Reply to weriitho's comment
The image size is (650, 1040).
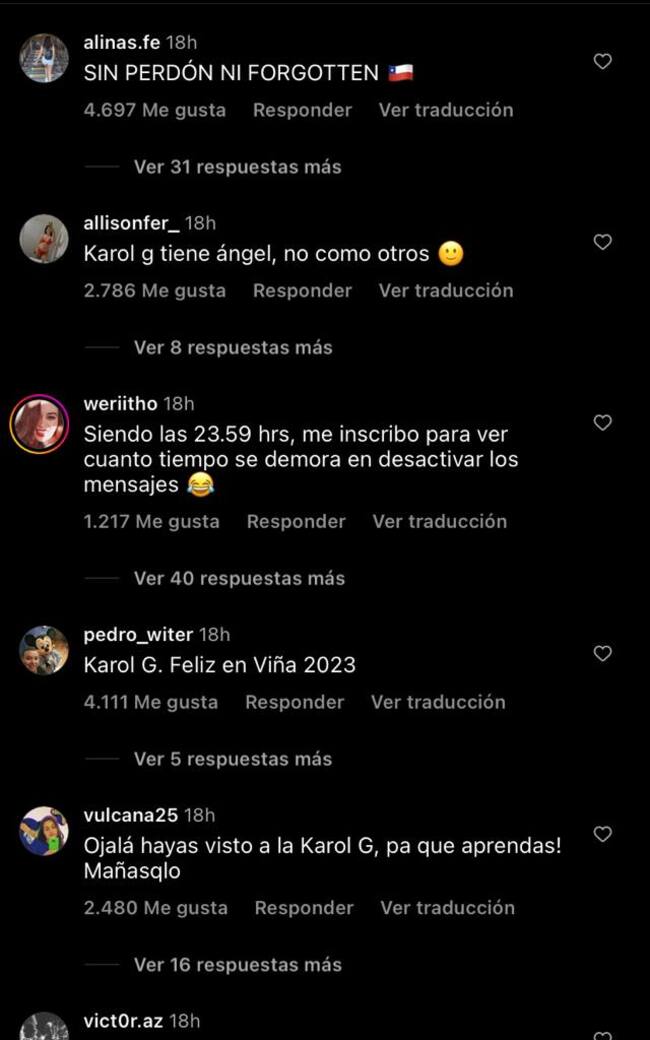(296, 522)
